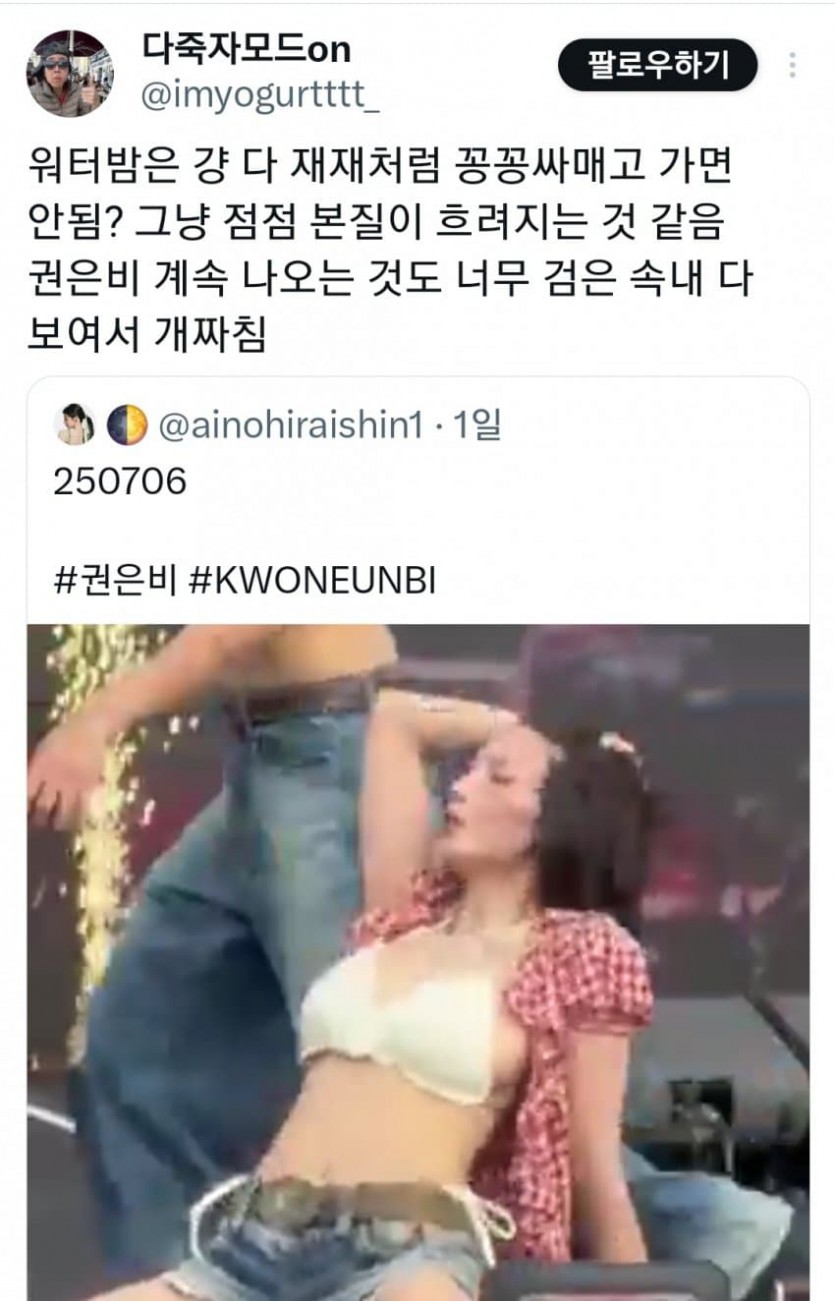Open the tweet's three-dot overflow menu
The height and width of the screenshot is (1301, 835).
point(792,66)
